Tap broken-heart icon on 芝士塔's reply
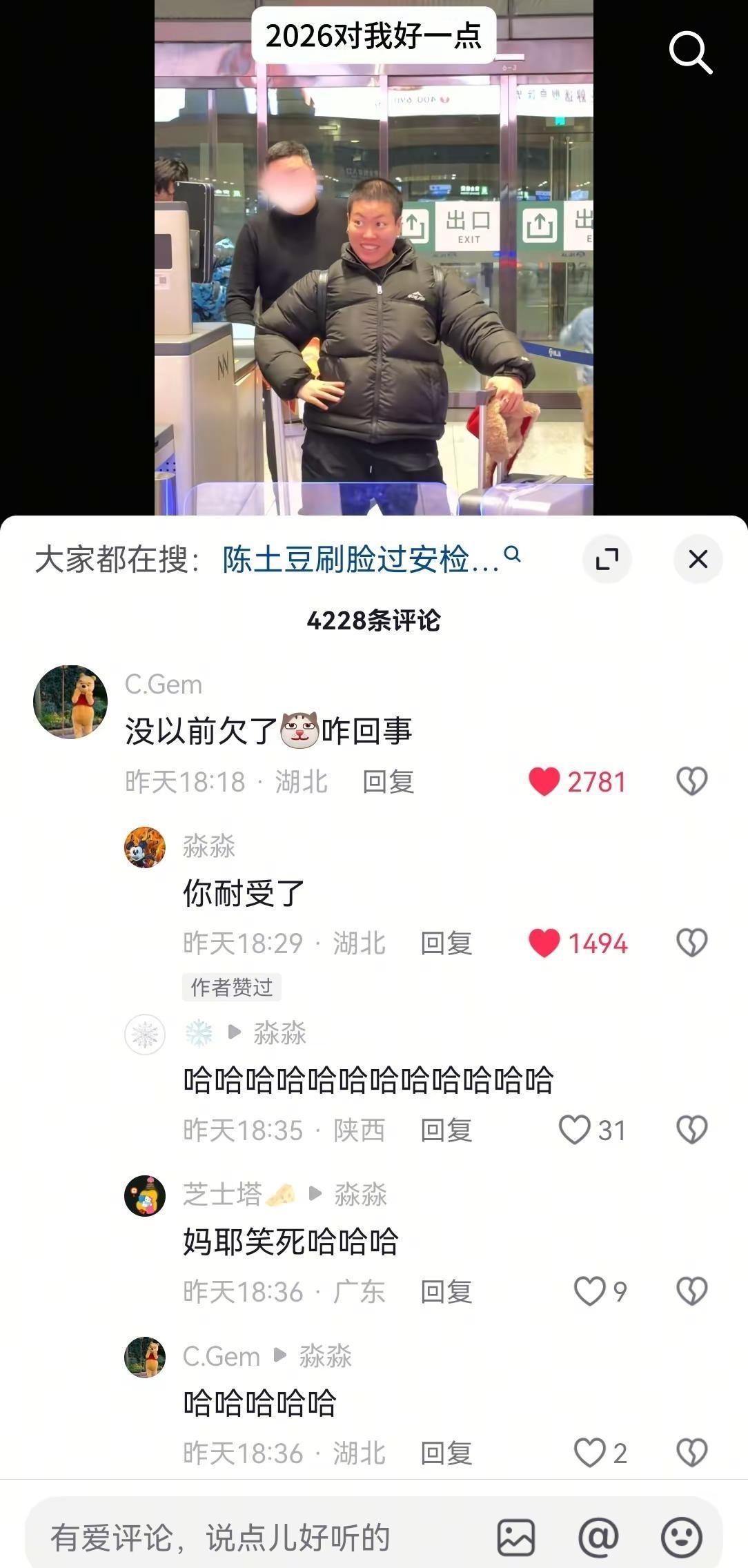The height and width of the screenshot is (1568, 748). [x=690, y=1291]
